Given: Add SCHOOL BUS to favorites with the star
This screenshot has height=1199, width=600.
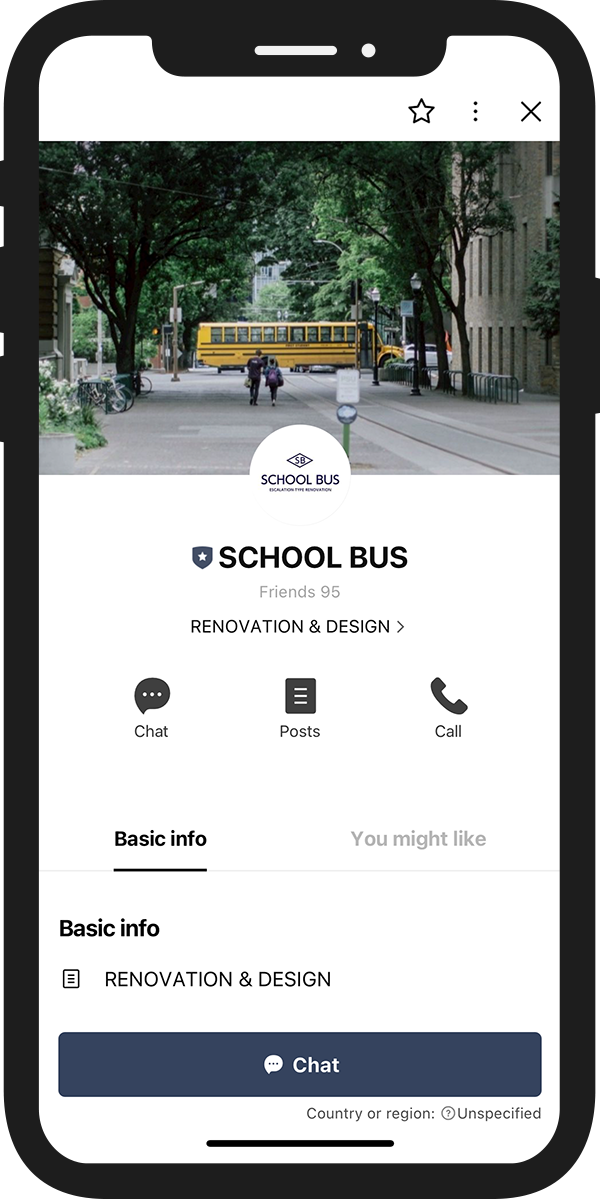Looking at the screenshot, I should point(421,111).
